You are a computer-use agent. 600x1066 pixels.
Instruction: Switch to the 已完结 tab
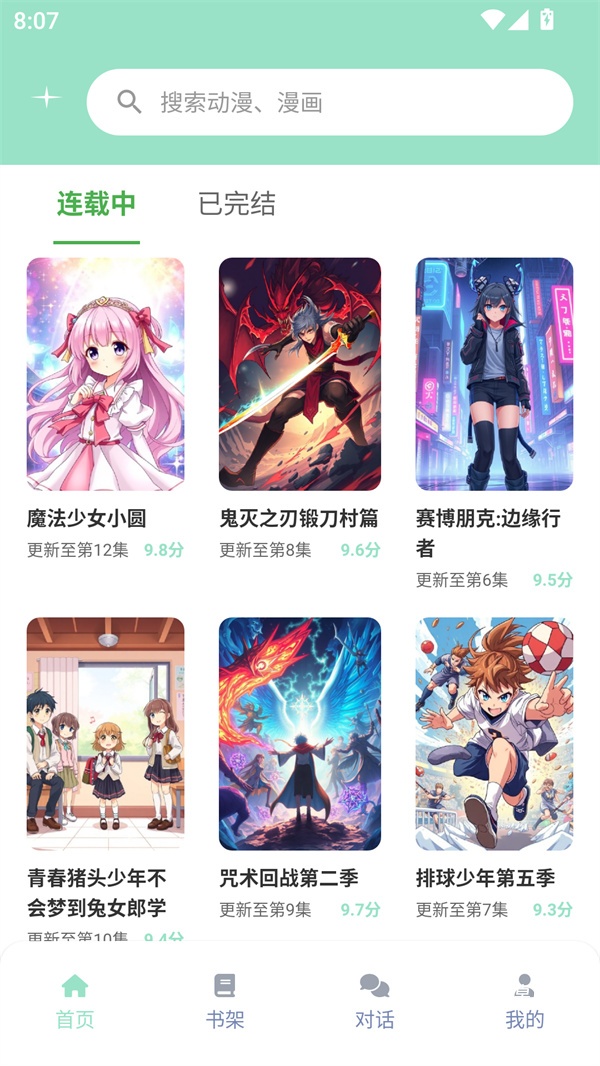click(x=237, y=205)
